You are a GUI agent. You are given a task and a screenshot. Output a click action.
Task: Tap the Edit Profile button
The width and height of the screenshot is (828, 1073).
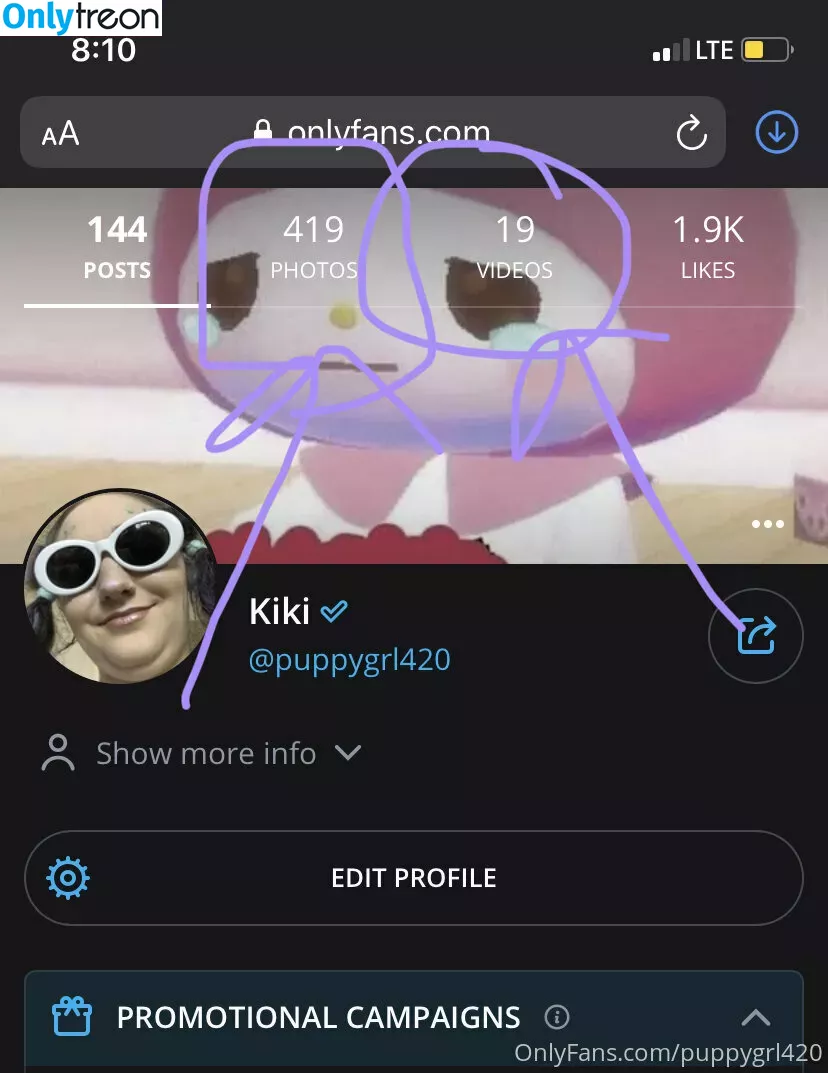[x=413, y=878]
